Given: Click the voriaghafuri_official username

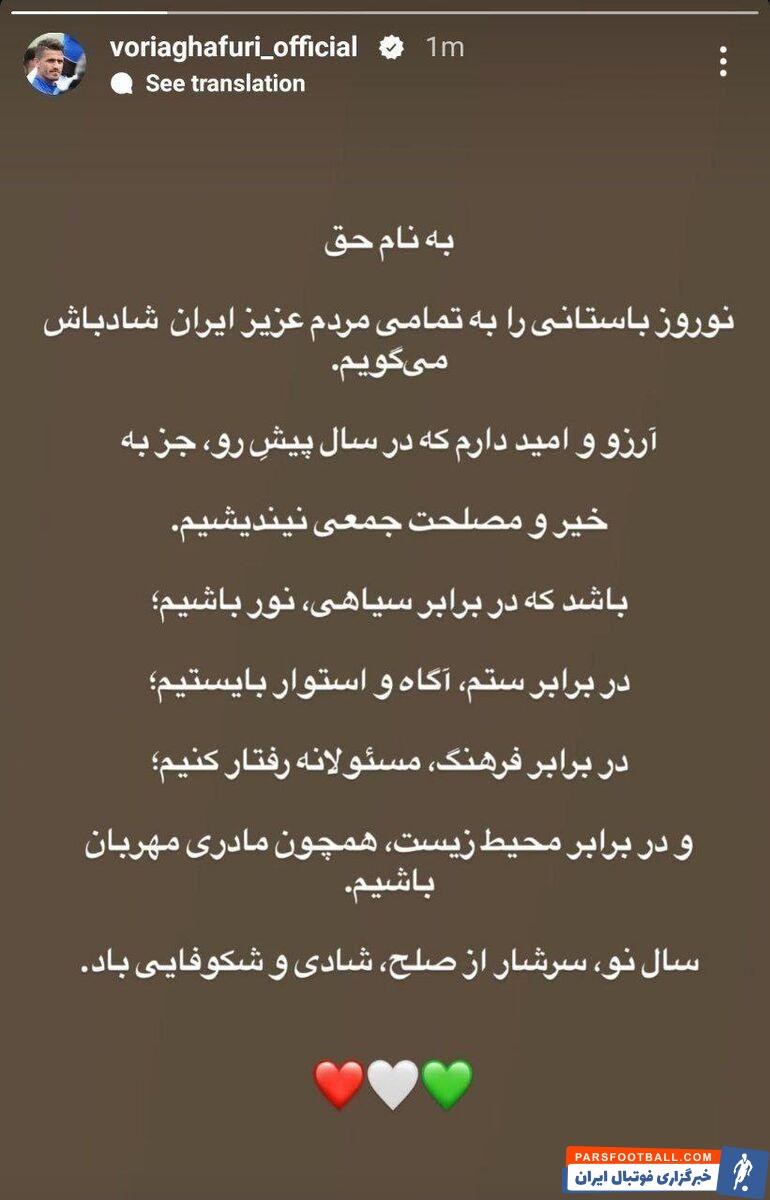Looking at the screenshot, I should coord(240,44).
